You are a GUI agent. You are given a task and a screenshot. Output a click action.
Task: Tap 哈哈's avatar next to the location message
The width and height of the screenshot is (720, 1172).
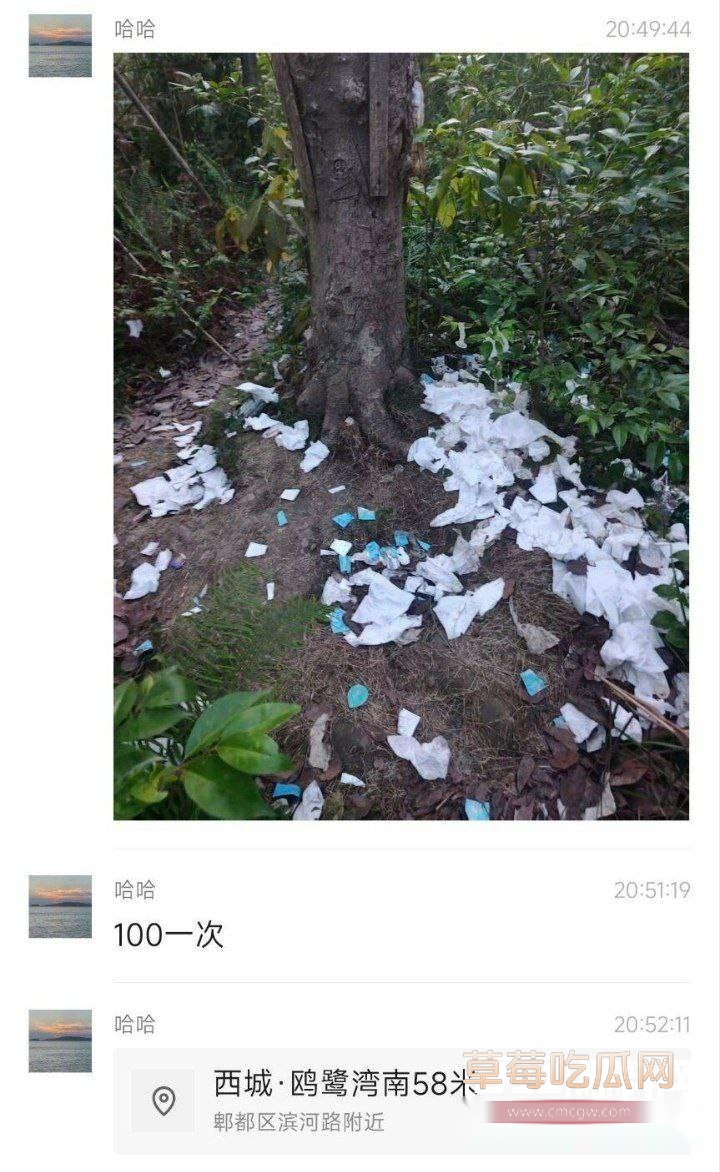pos(60,1040)
